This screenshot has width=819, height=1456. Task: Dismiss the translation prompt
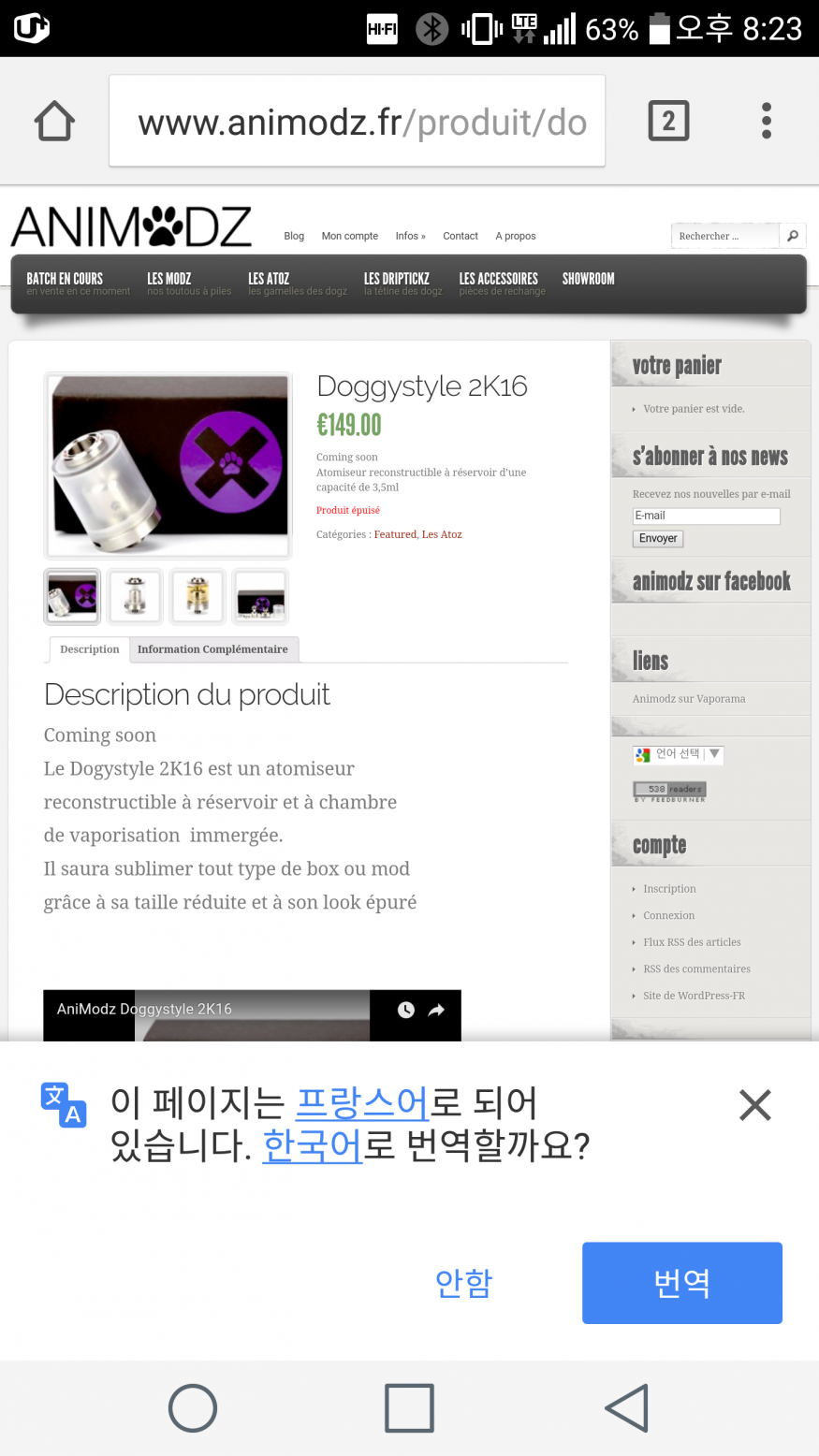754,1105
